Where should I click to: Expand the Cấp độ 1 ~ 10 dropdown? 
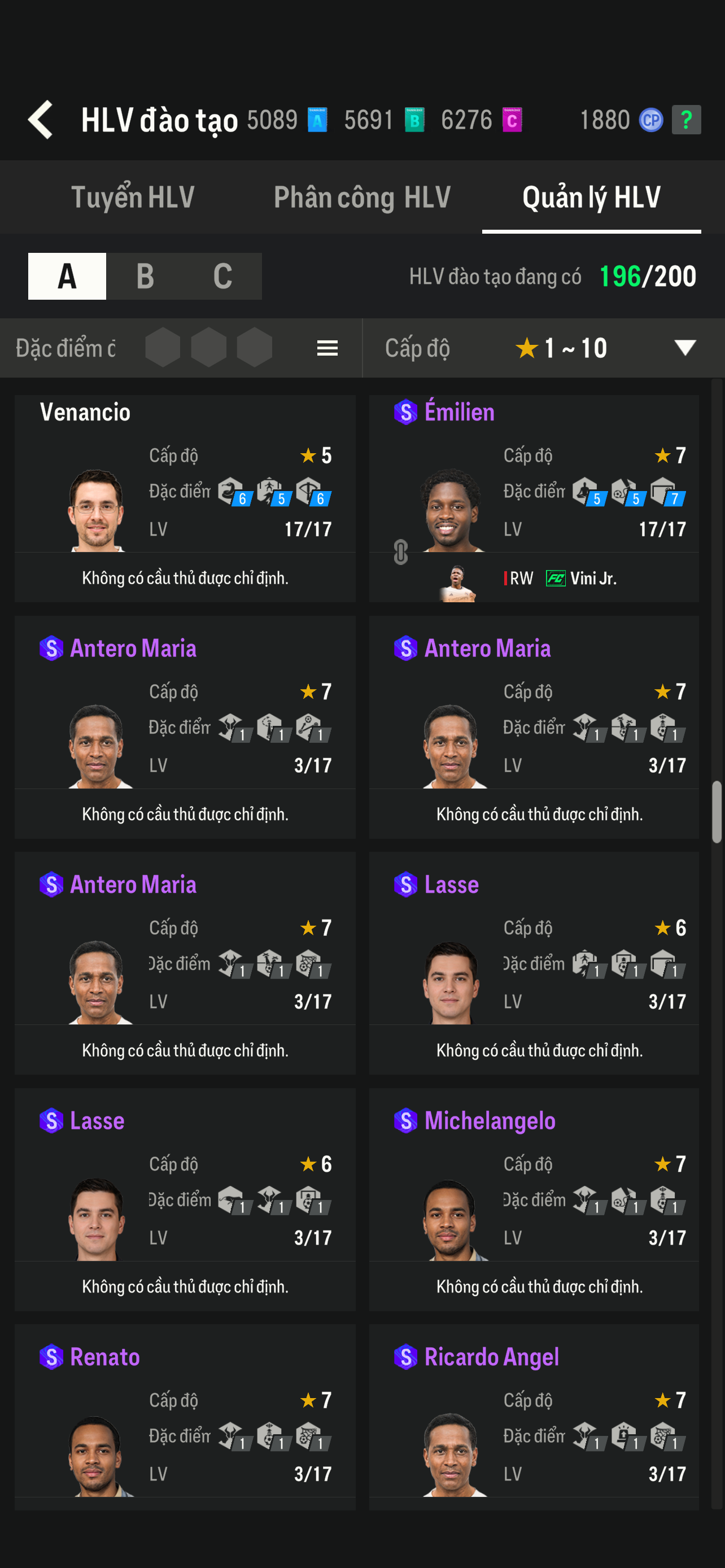[684, 348]
